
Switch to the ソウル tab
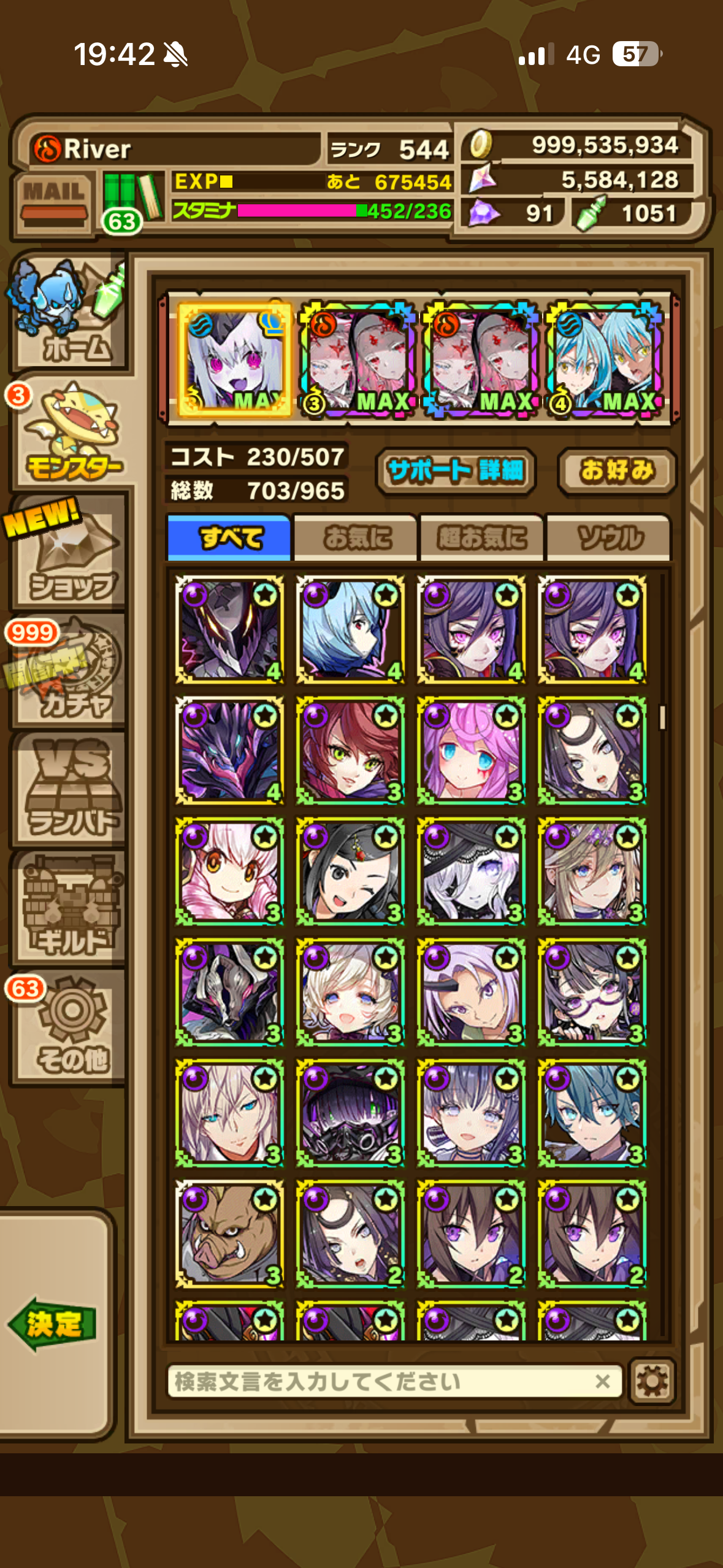pos(609,538)
